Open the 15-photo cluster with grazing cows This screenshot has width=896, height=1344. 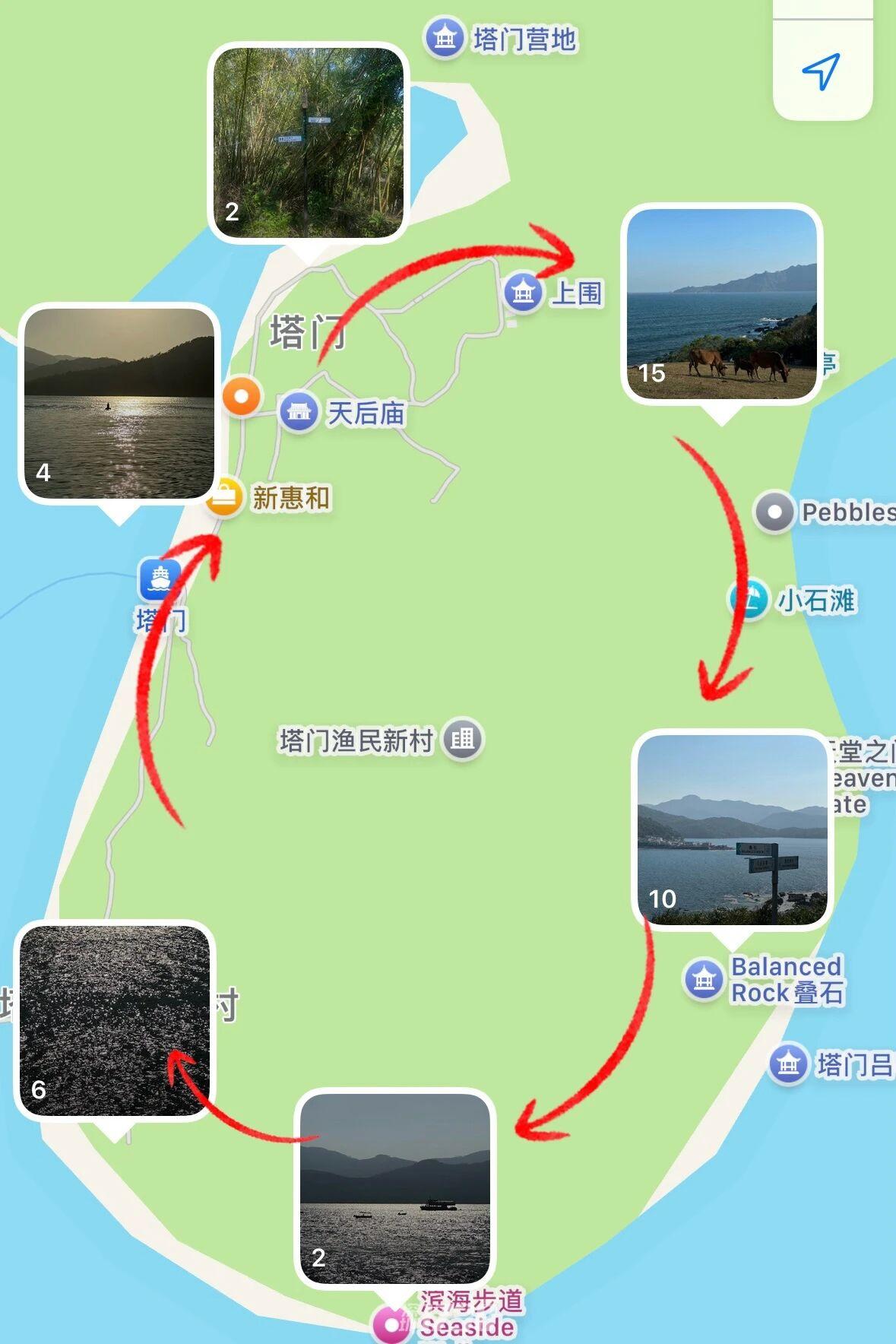[x=722, y=304]
